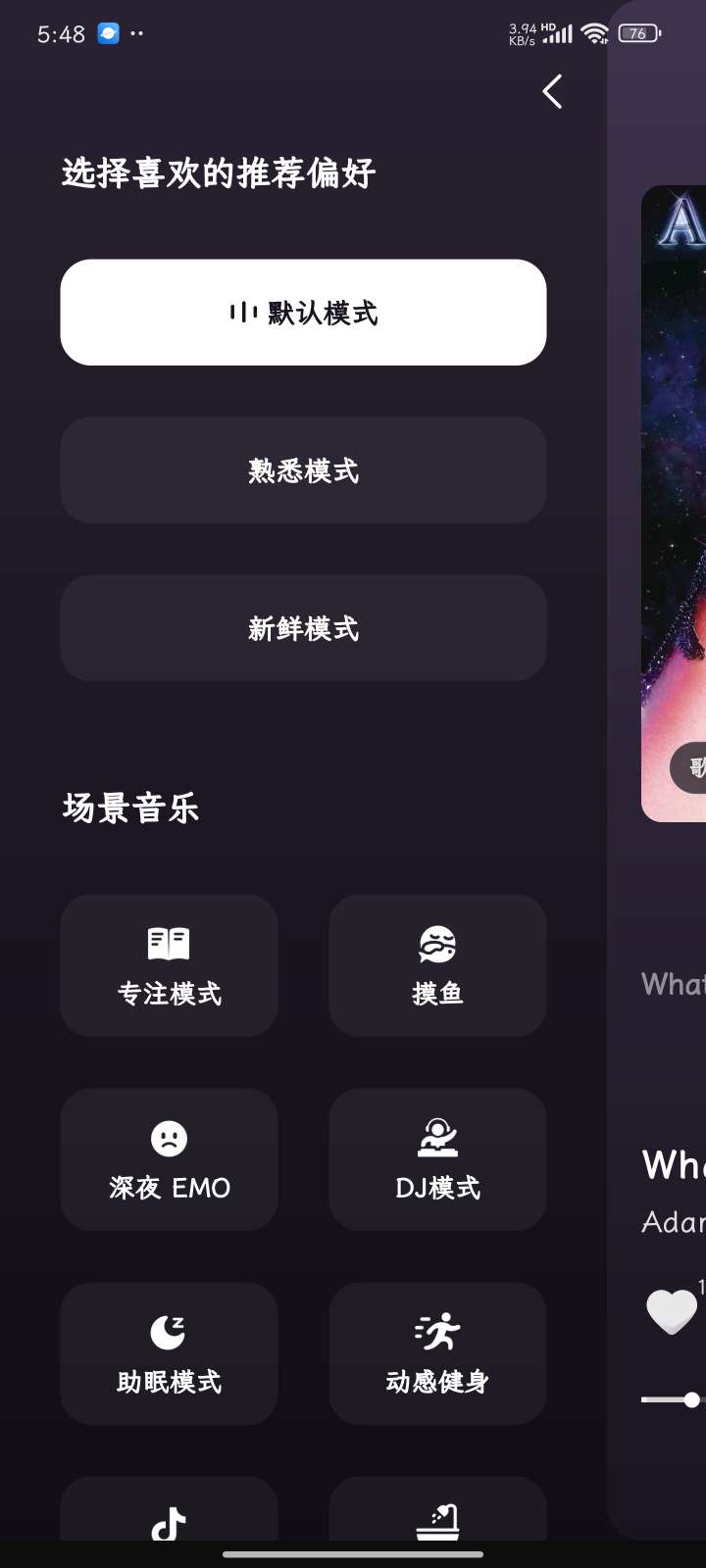This screenshot has height=1568, width=706.
Task: Enable 助眠模式 scene
Action: [x=169, y=1353]
